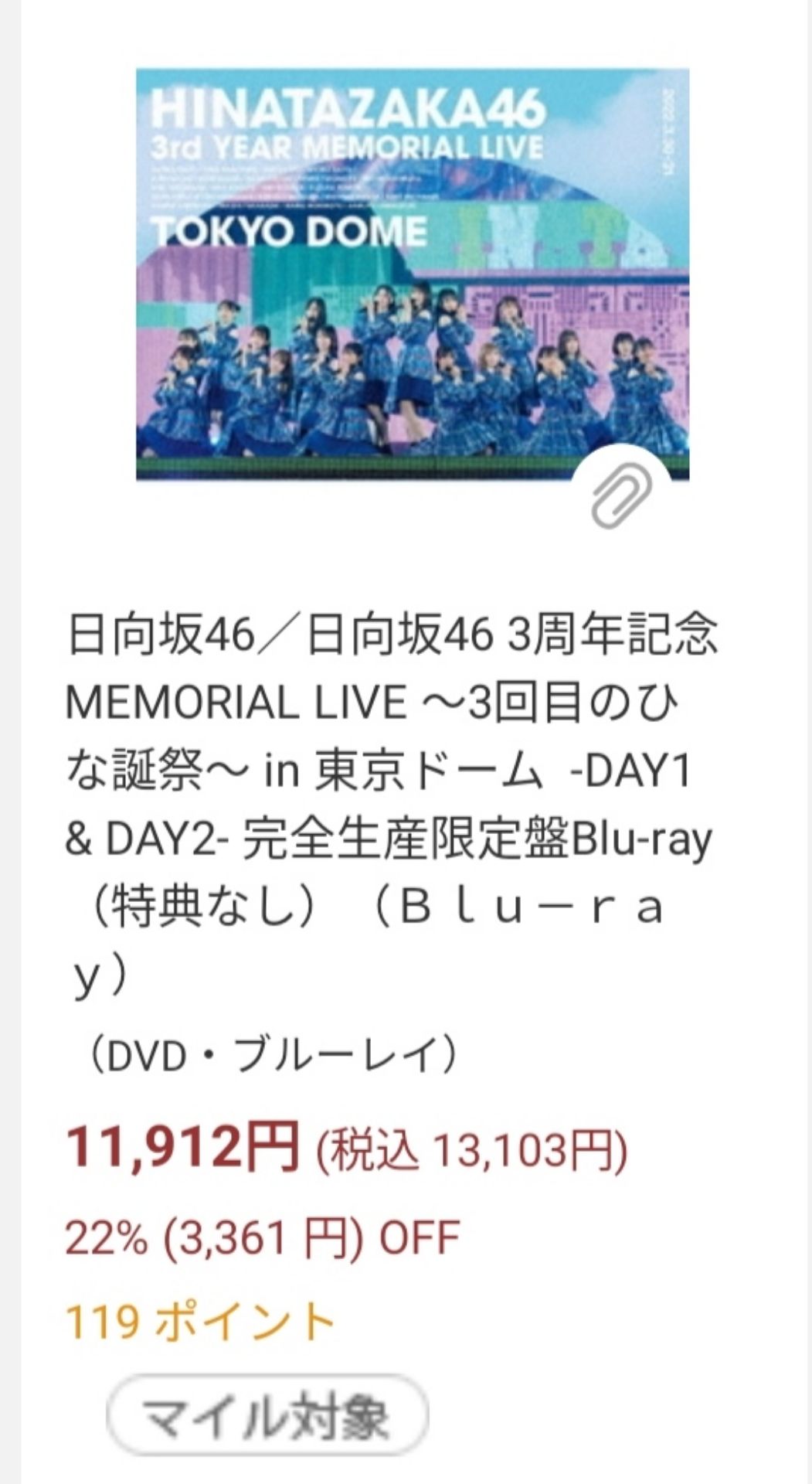The width and height of the screenshot is (812, 1484).
Task: Open the Hinatazaka46 Tokyo Dome product image
Action: pos(412,274)
